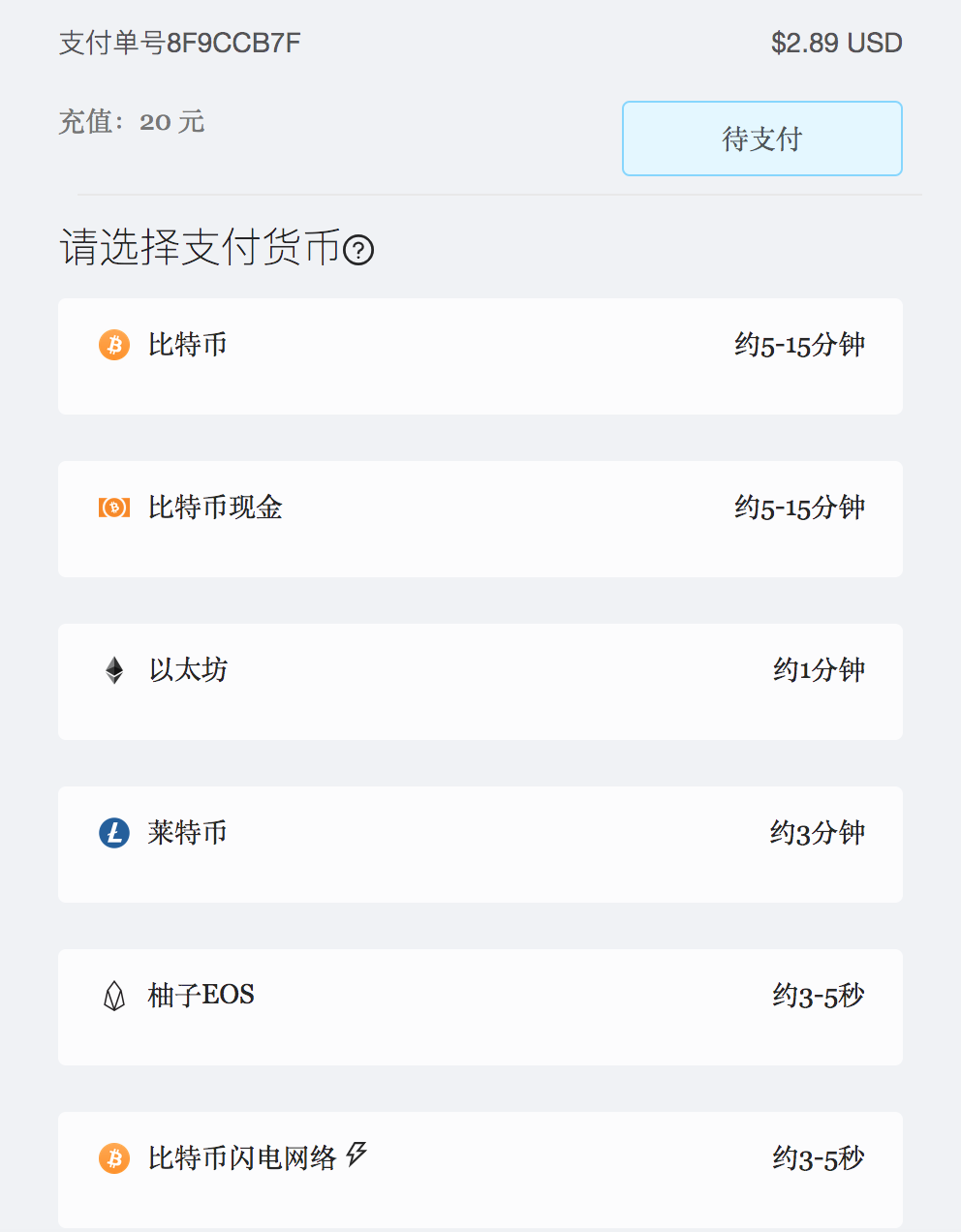This screenshot has width=961, height=1232.
Task: Select the 比特币 payment option
Action: click(480, 356)
